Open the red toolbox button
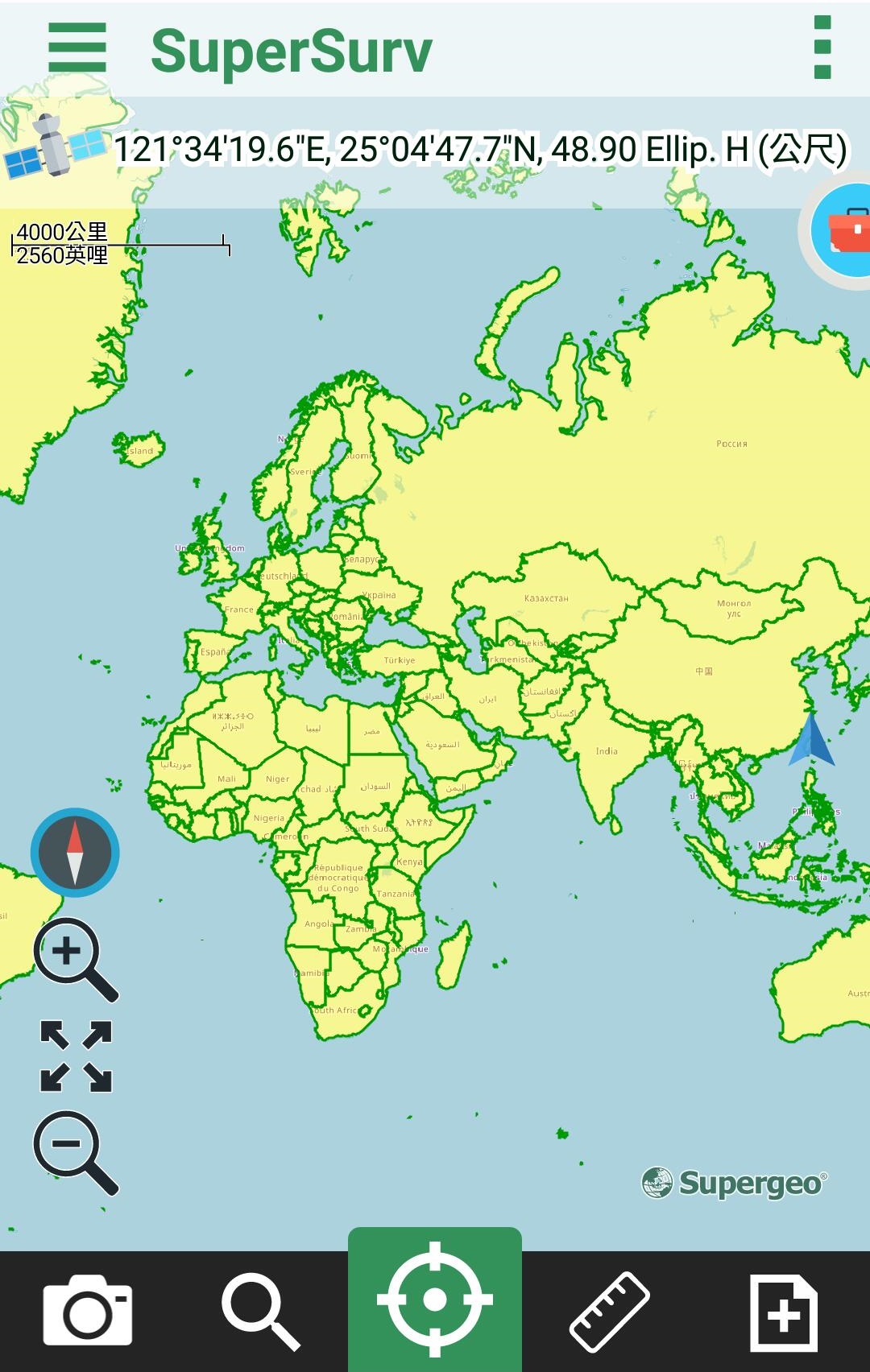Screen dimensions: 870x1372 point(844,231)
